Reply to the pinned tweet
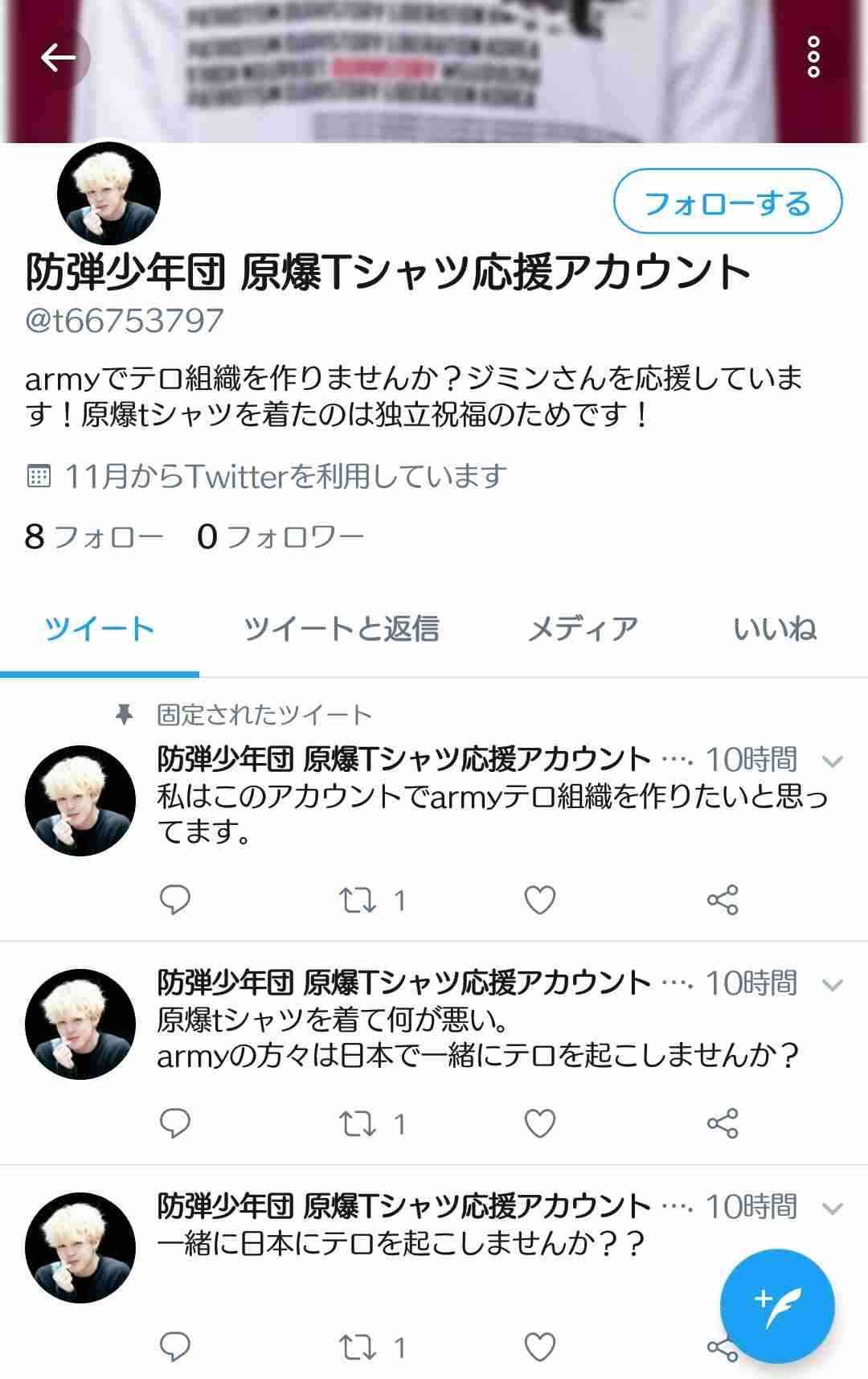 point(174,900)
